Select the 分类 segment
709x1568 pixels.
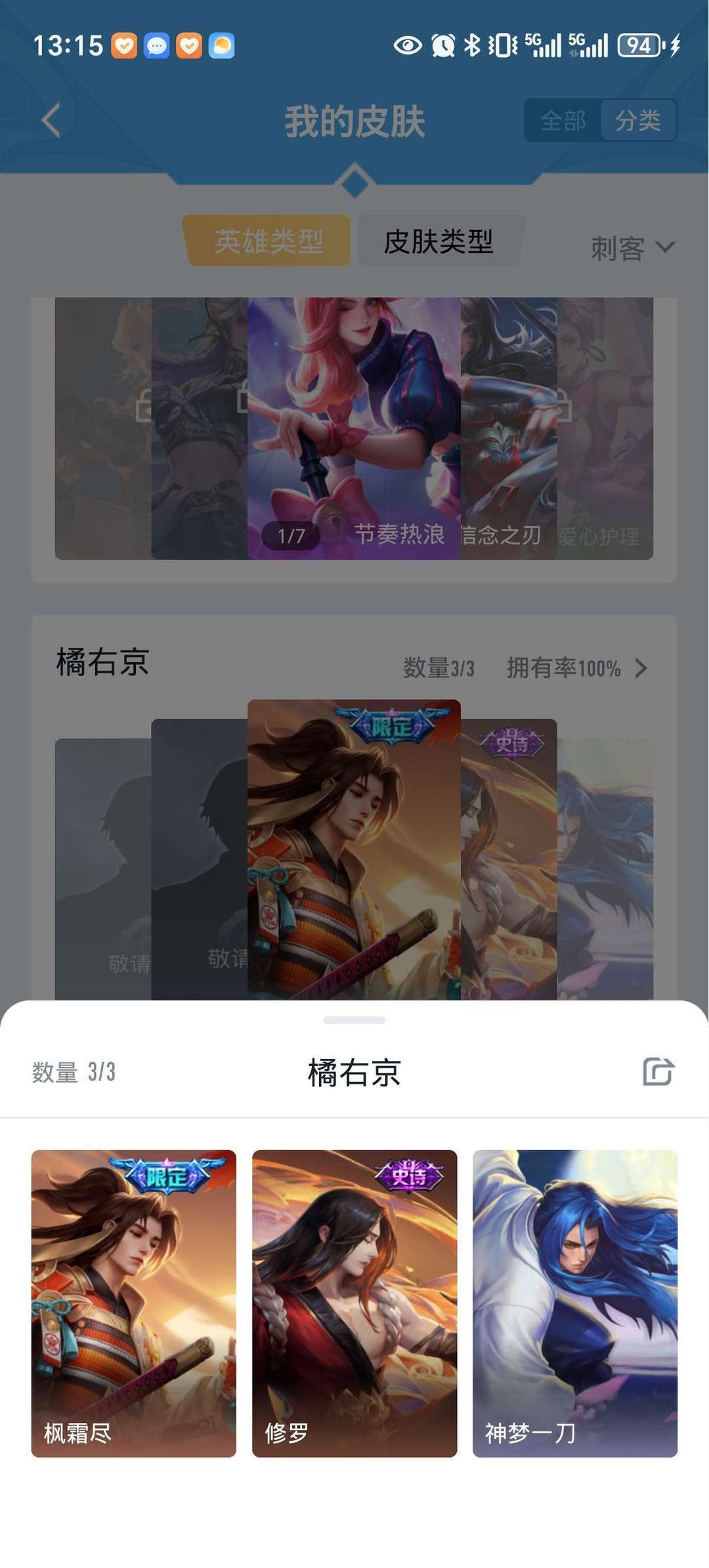tap(638, 120)
